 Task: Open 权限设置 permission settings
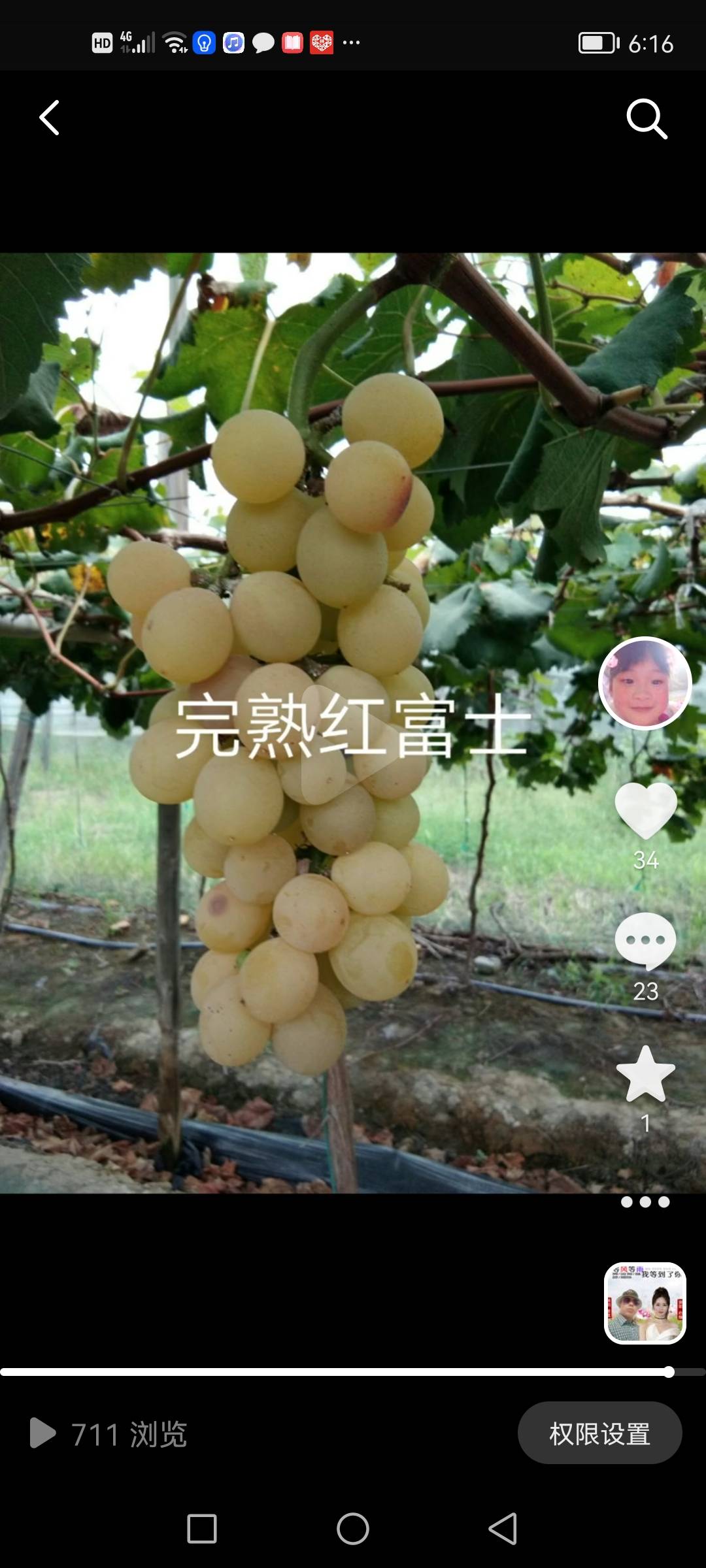pyautogui.click(x=599, y=1434)
